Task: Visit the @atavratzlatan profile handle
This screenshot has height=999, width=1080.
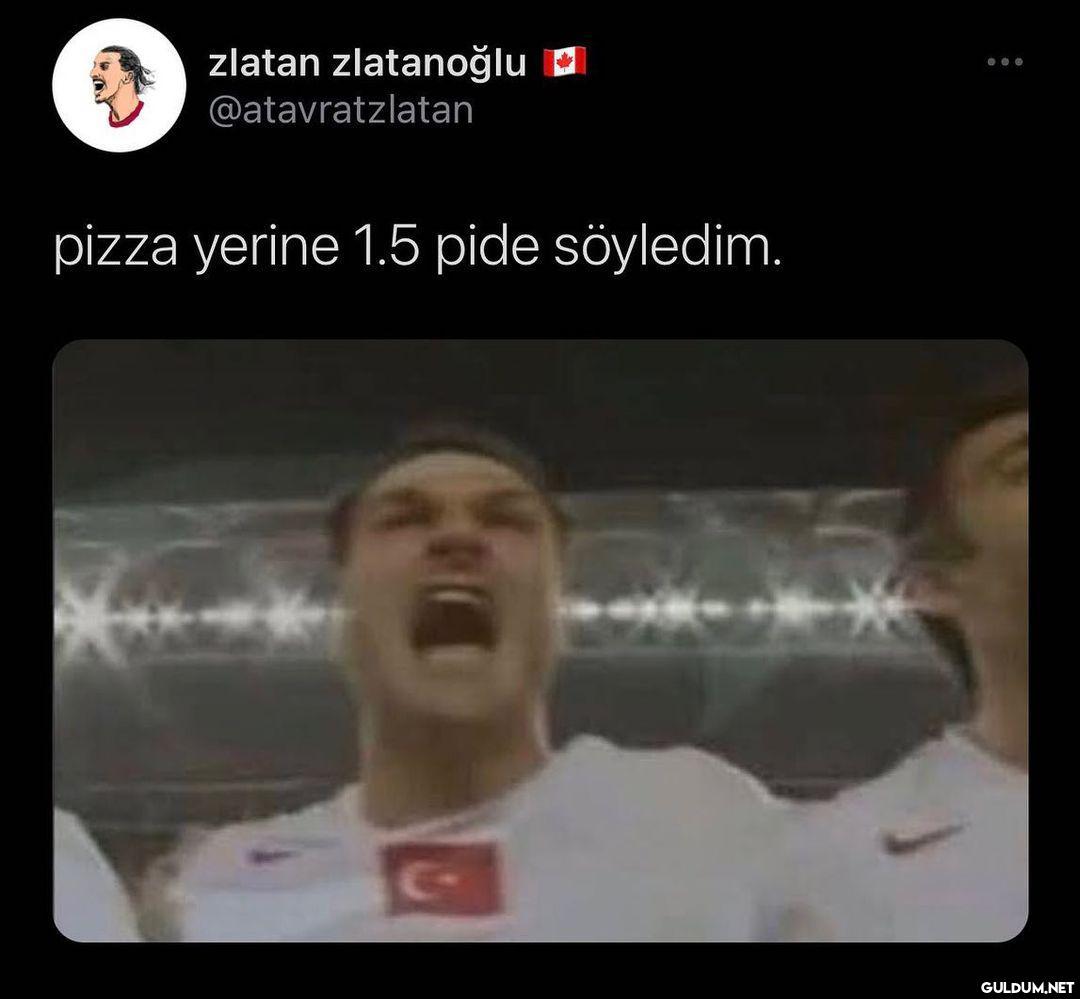Action: (x=340, y=109)
